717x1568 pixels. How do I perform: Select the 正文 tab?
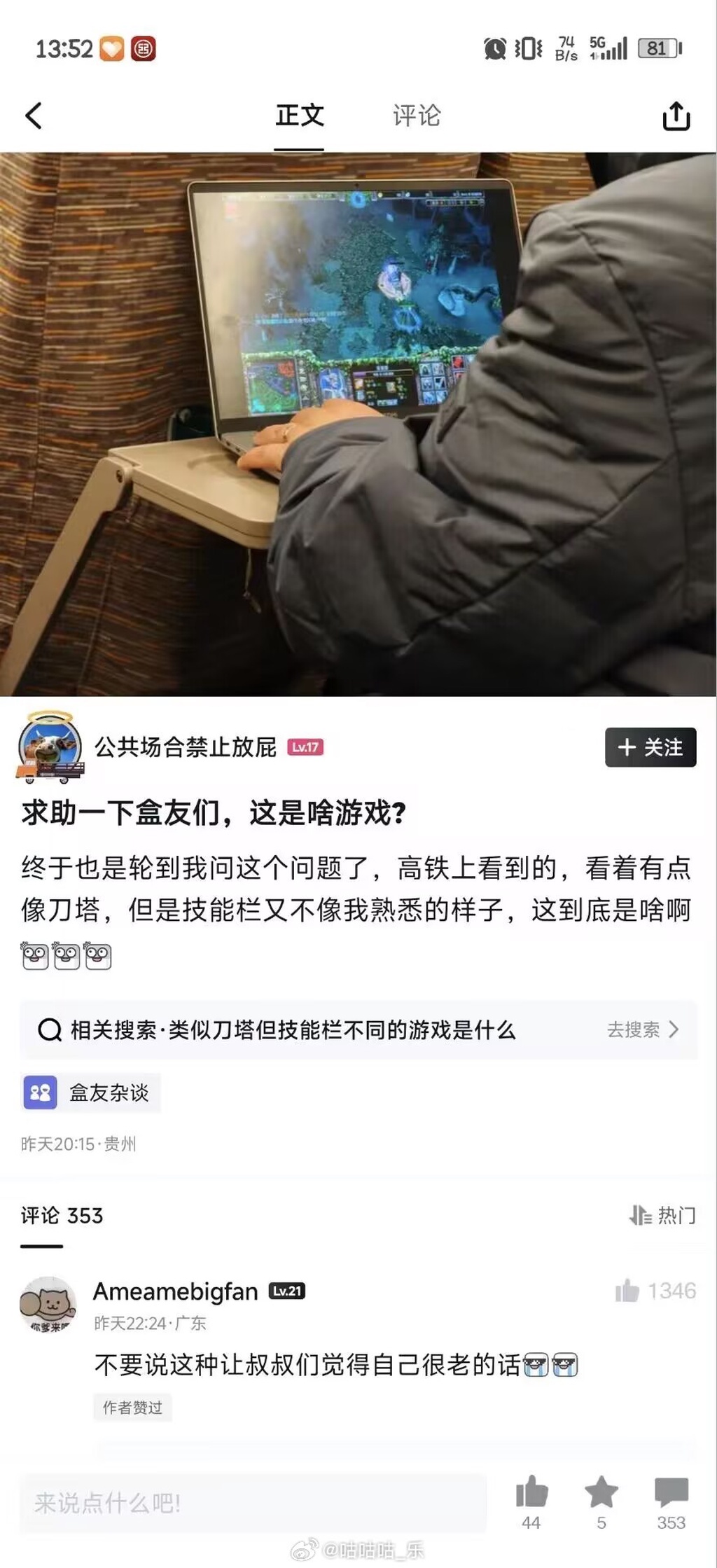pos(299,116)
